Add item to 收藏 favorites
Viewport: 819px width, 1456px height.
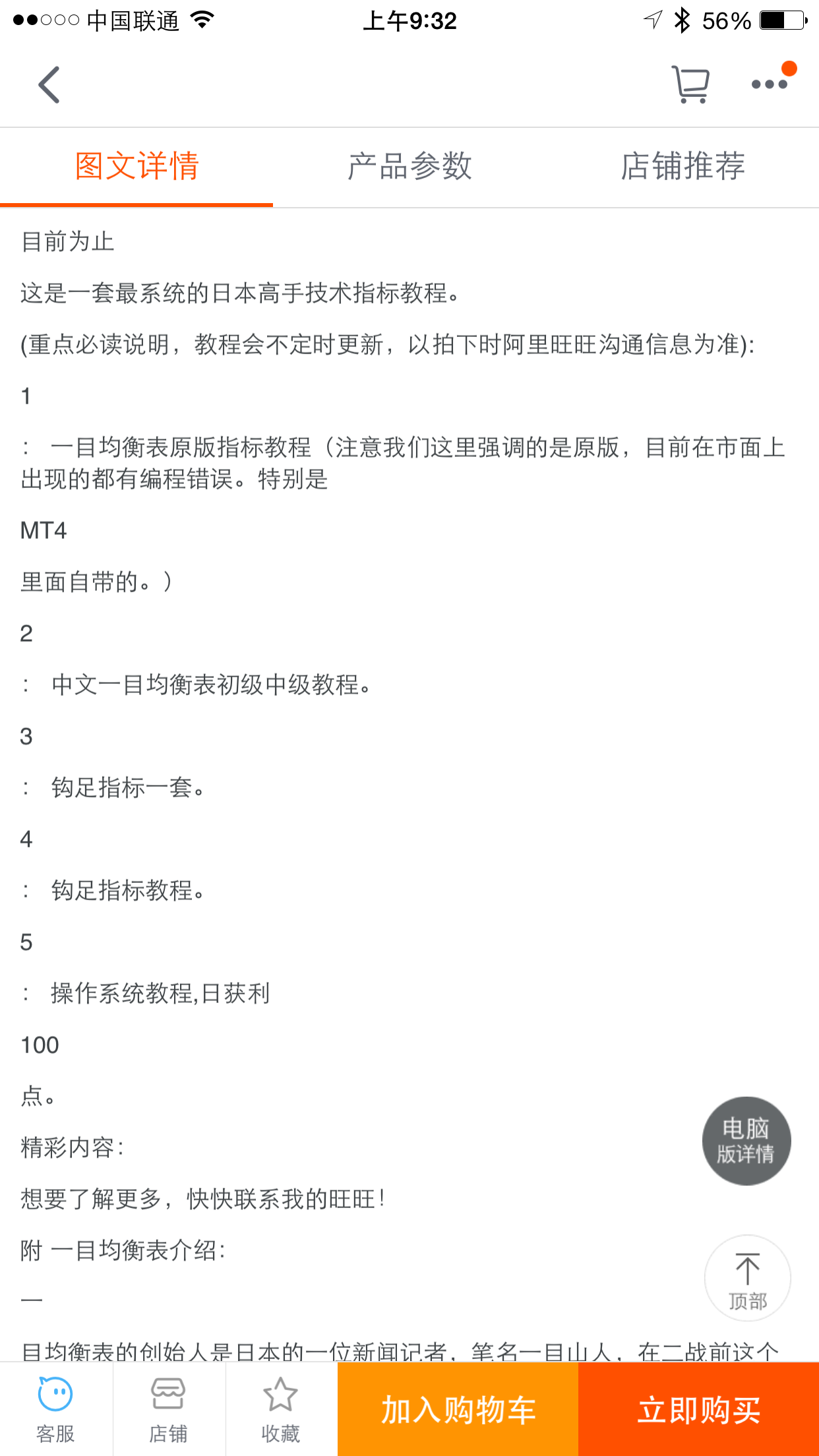[281, 1410]
